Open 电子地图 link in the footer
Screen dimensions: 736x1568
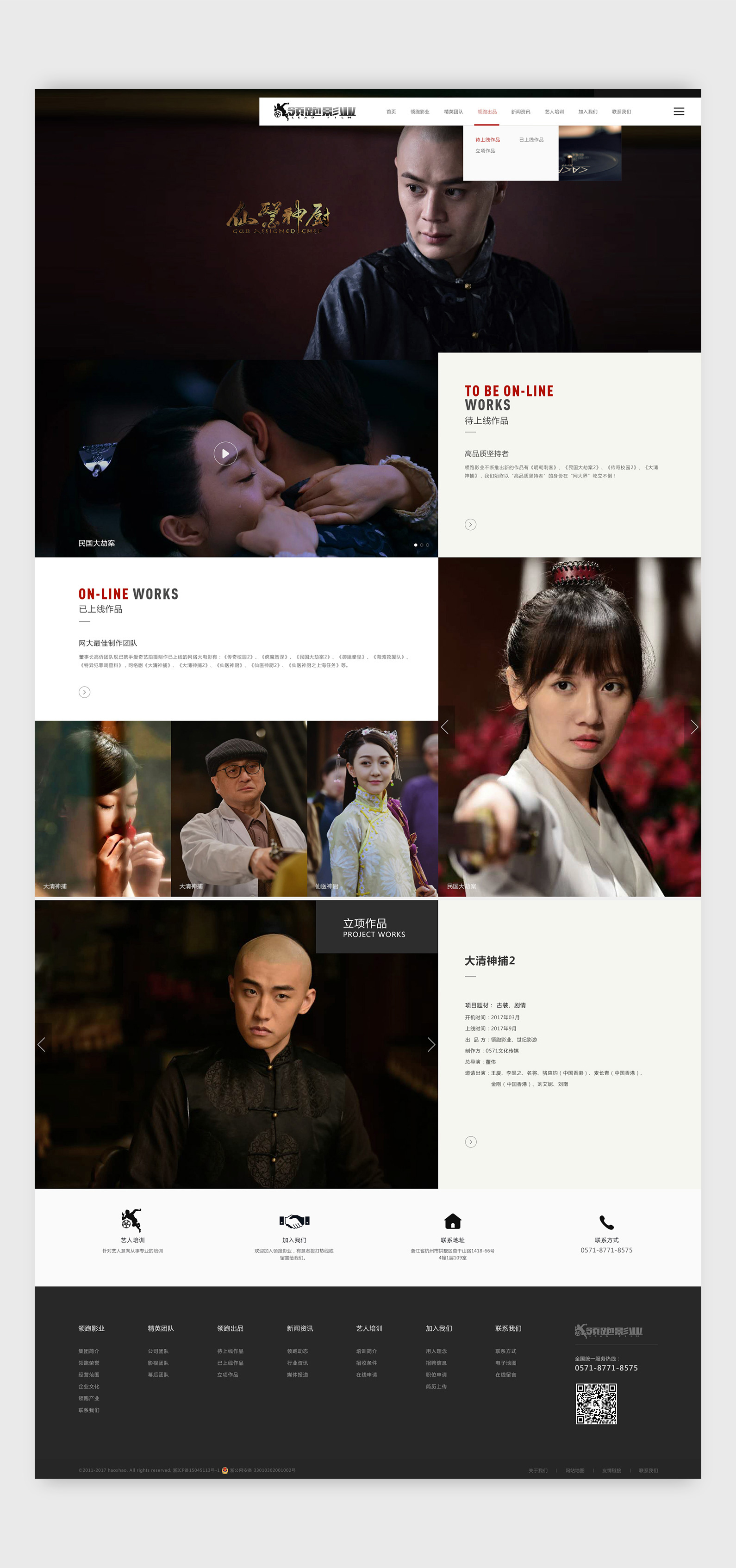pyautogui.click(x=506, y=1363)
